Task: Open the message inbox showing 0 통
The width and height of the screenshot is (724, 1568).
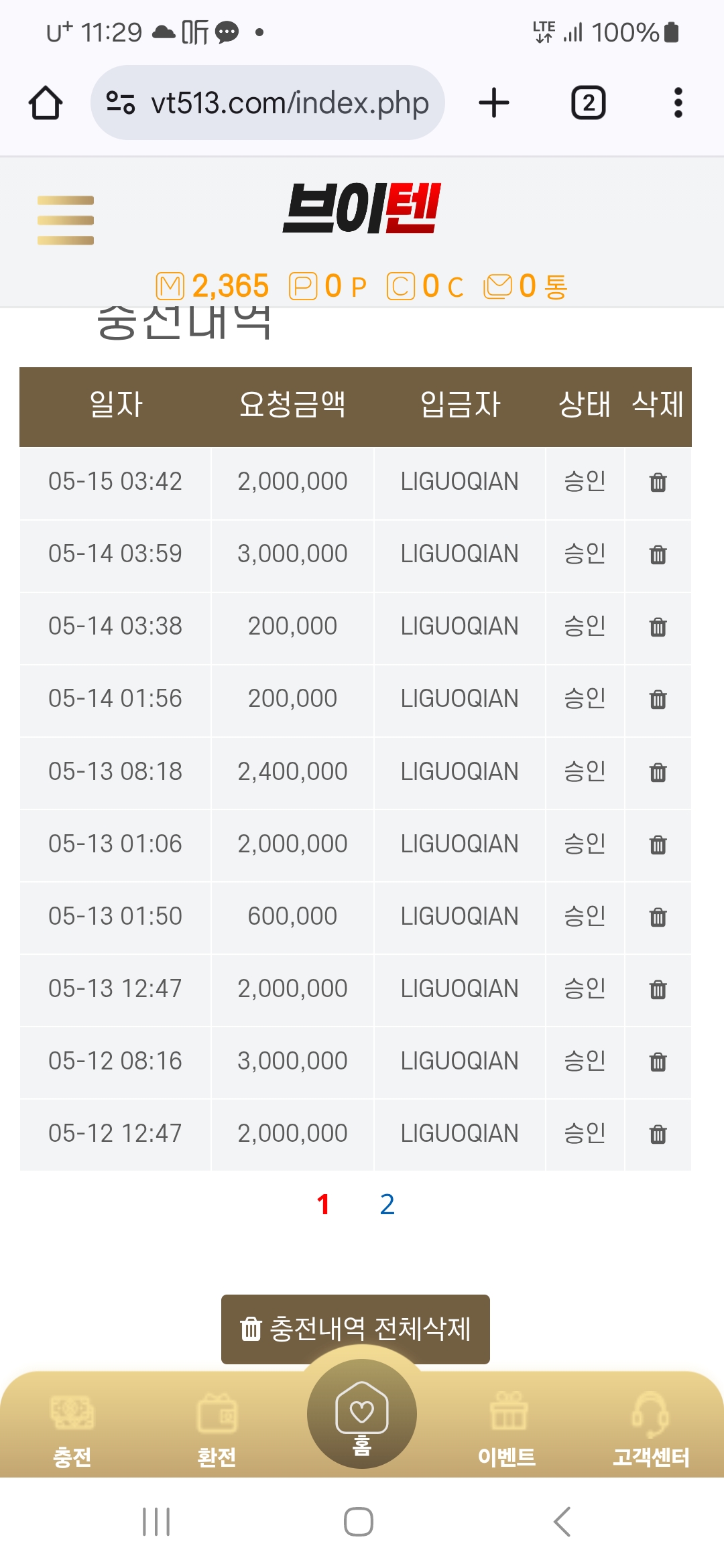Action: pos(525,286)
